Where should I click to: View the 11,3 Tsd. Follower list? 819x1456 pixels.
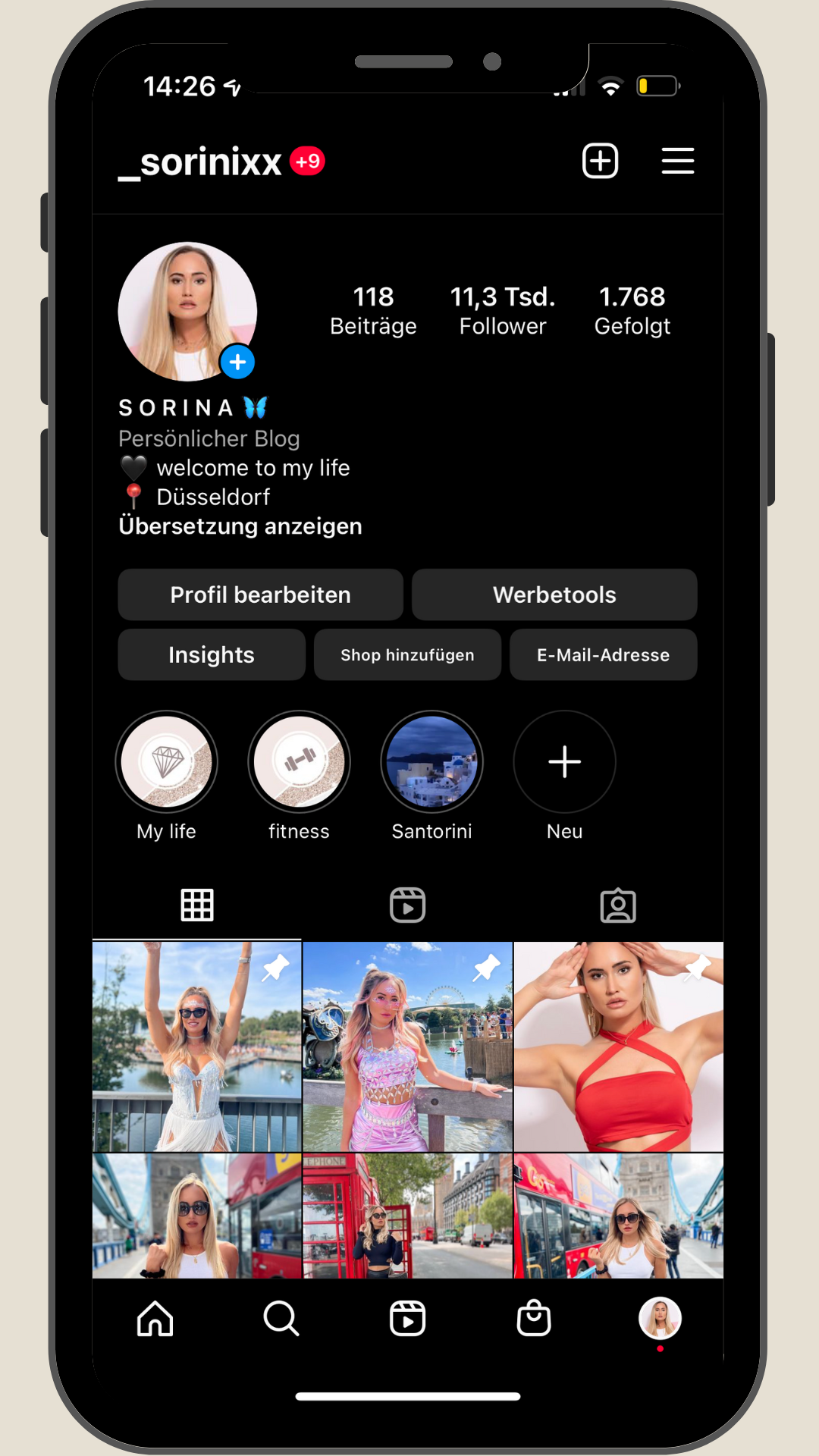[x=502, y=310]
